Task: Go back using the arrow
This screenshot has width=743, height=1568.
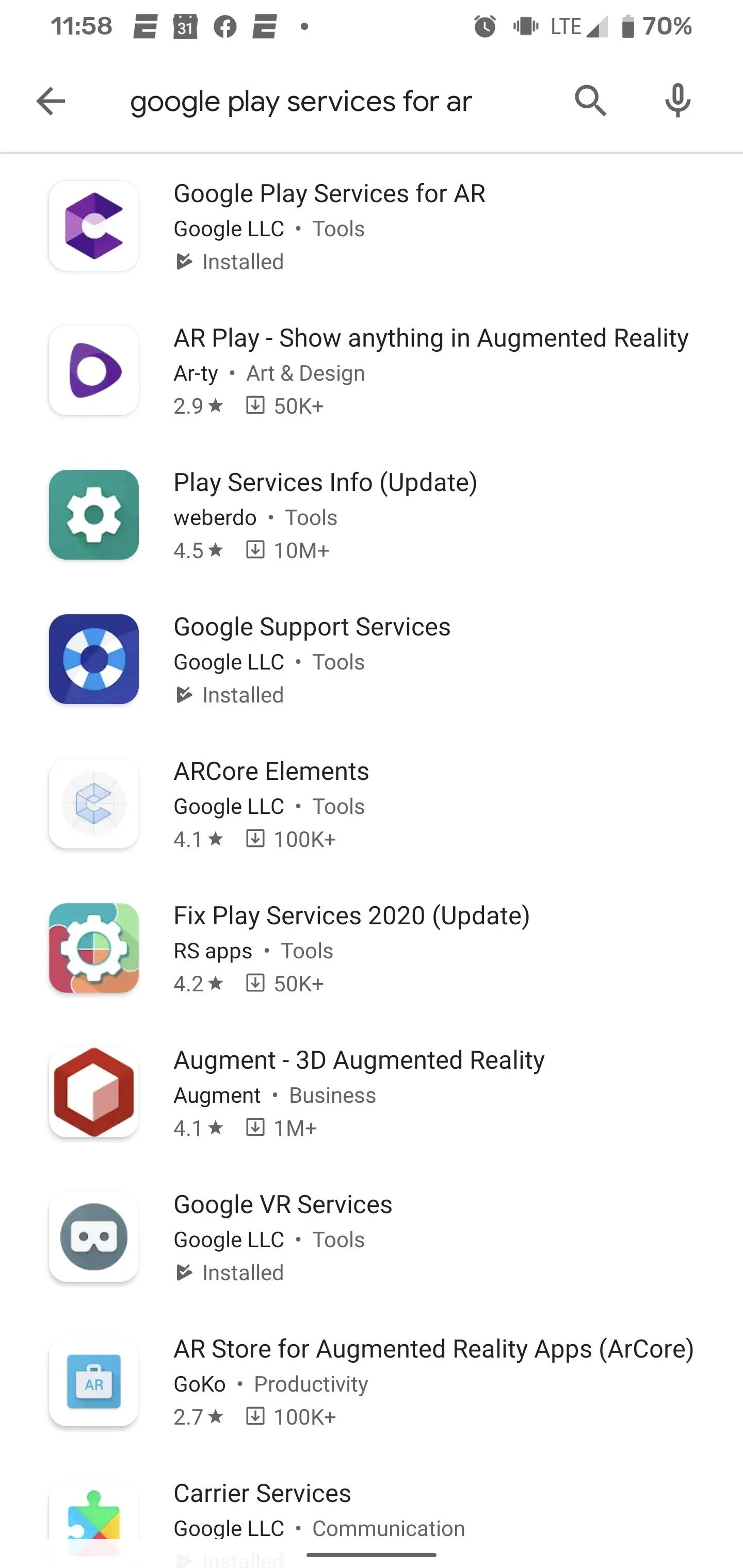Action: click(x=51, y=101)
